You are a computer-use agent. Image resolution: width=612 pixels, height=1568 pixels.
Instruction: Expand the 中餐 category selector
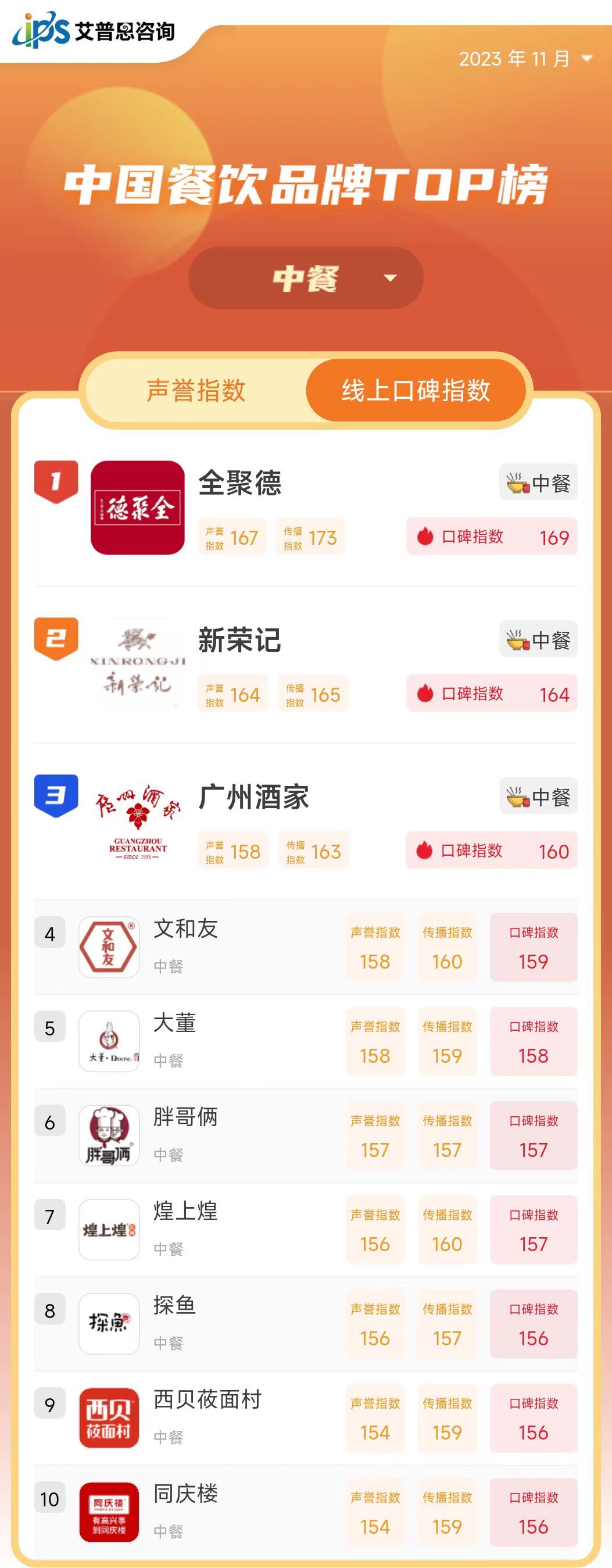coord(305,278)
